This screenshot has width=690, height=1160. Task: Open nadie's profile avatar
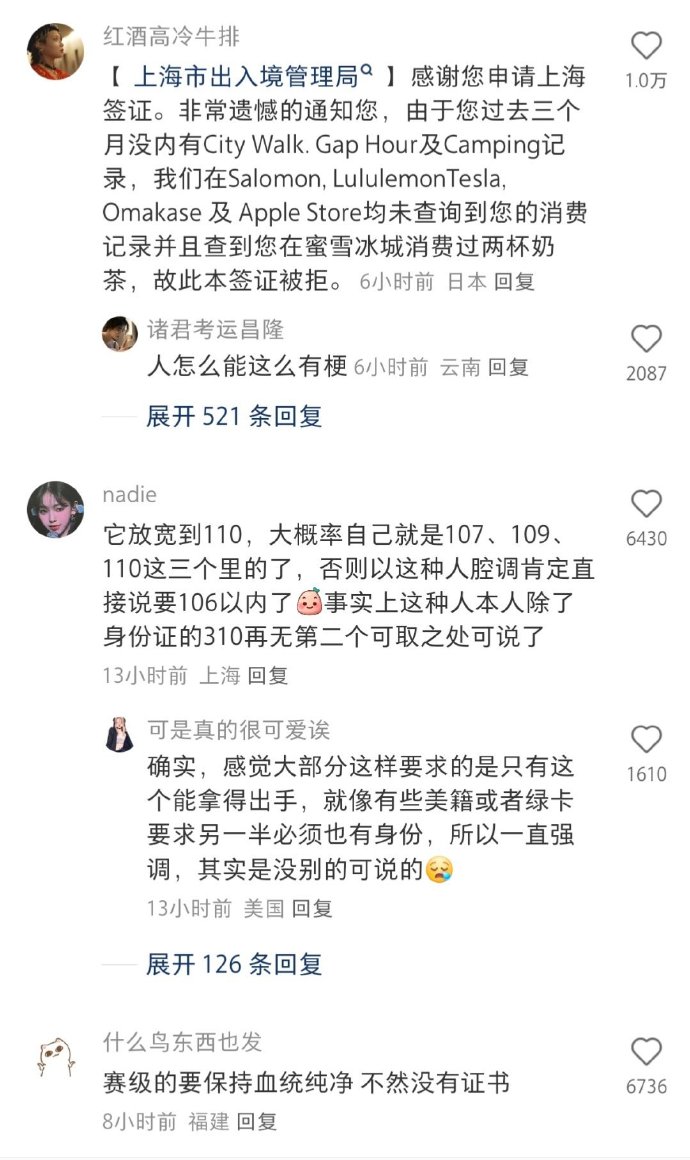[55, 509]
